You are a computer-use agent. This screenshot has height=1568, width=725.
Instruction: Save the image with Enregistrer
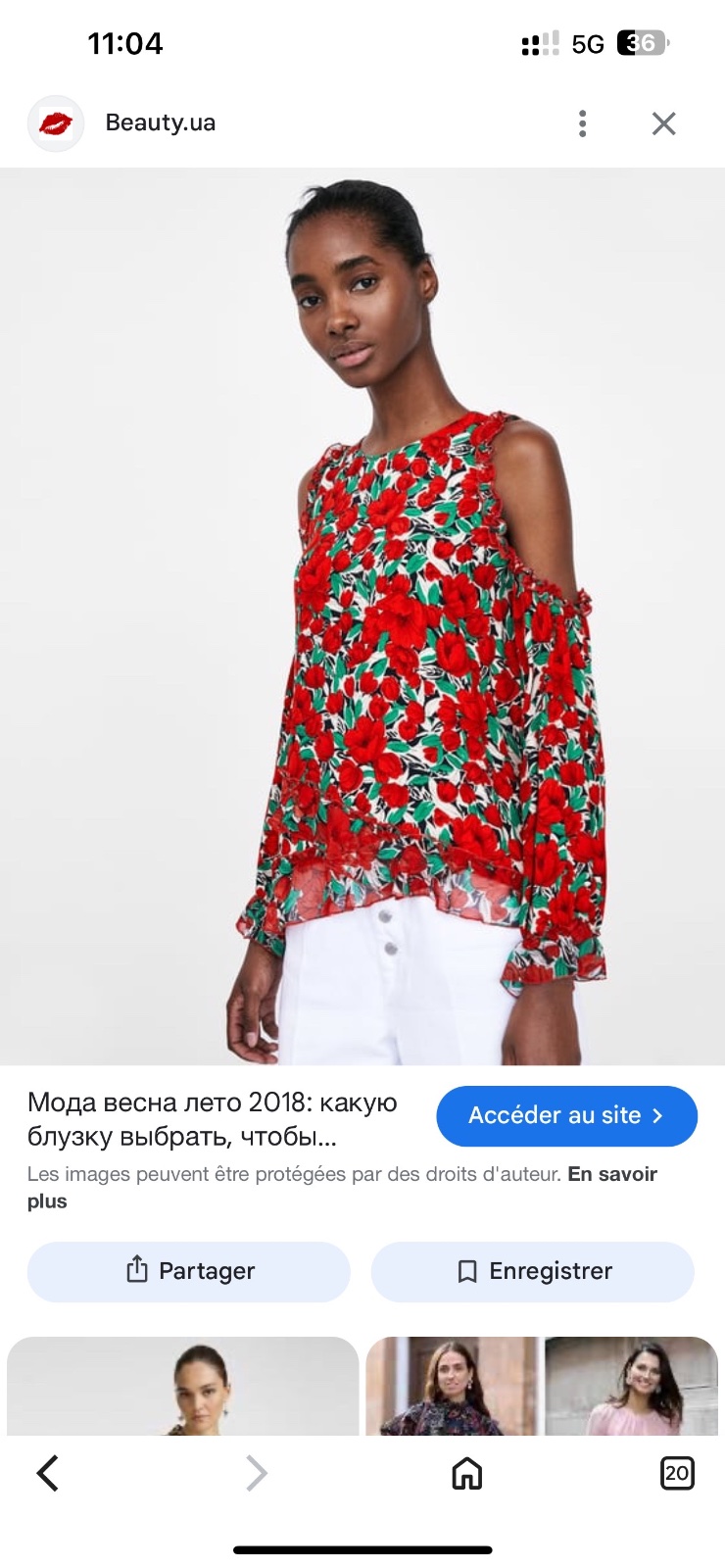(533, 1271)
